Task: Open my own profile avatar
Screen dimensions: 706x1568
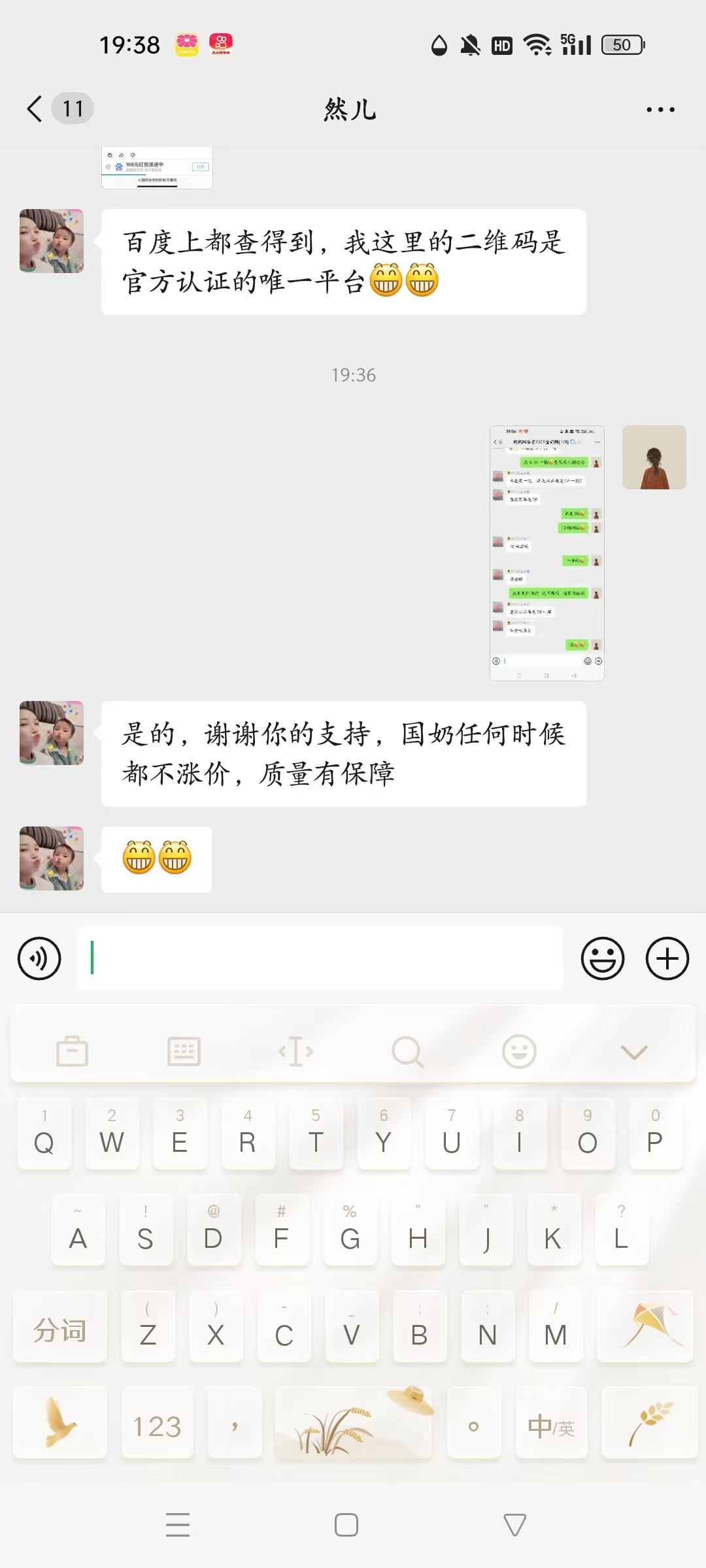Action: (654, 457)
